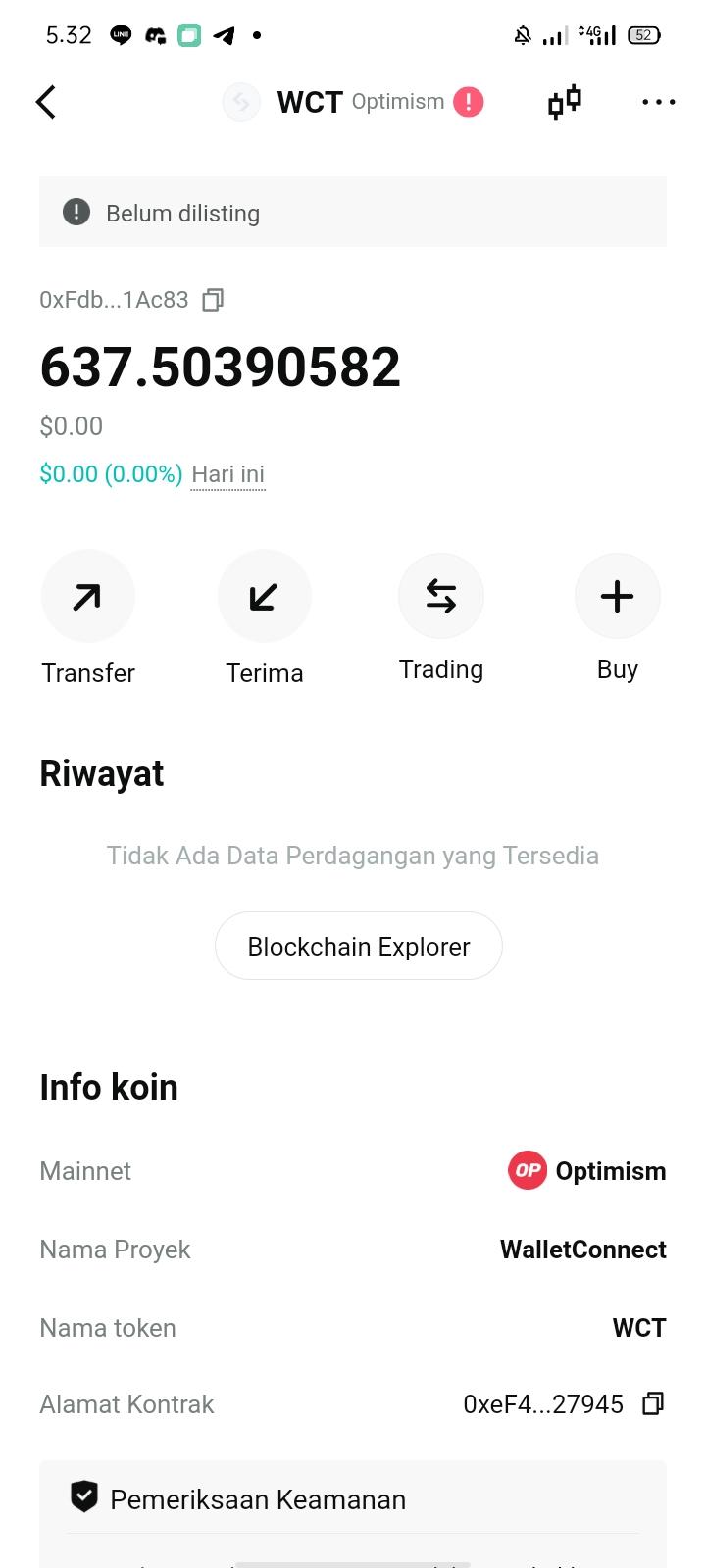Screen dimensions: 706x1568
Task: Go back using the top arrow
Action: click(x=46, y=102)
